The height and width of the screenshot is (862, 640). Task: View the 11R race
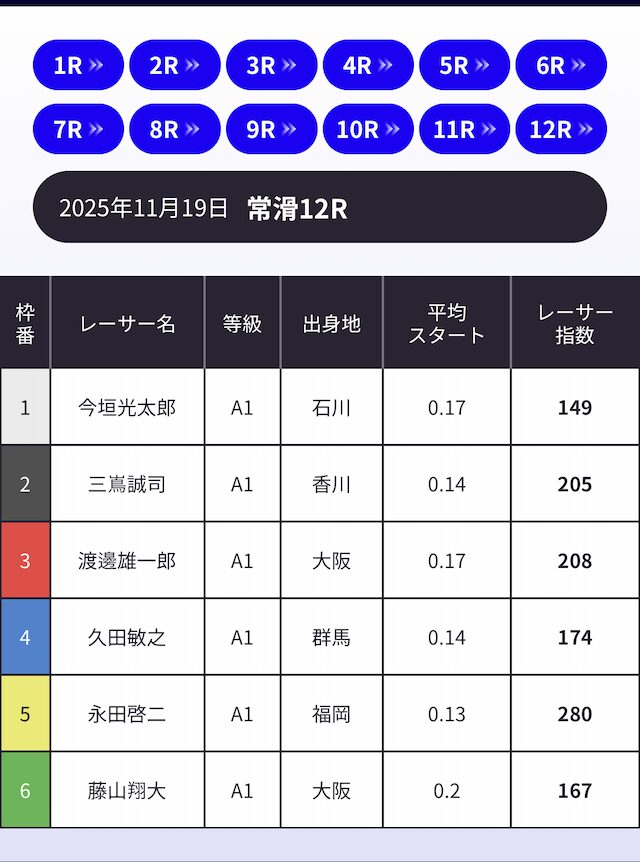tap(465, 129)
